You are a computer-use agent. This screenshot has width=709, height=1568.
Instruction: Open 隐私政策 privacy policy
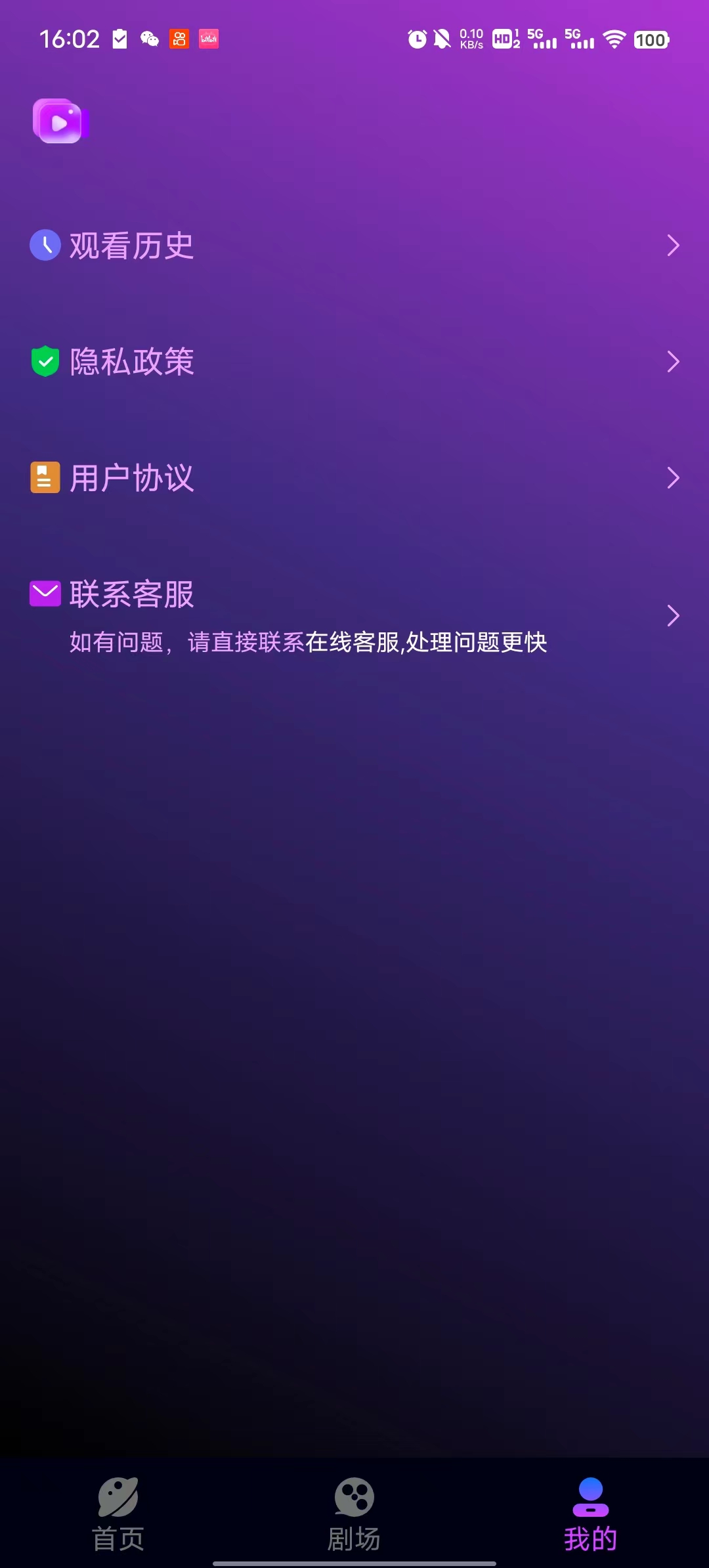tap(354, 362)
